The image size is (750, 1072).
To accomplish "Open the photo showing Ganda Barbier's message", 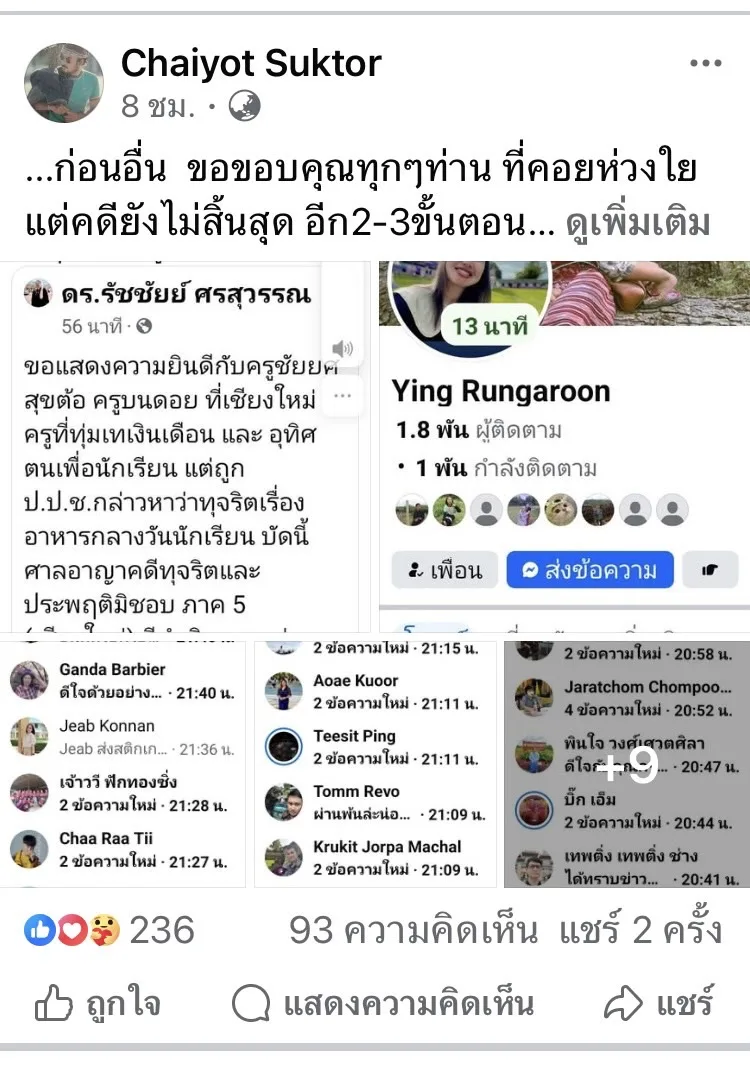I will [x=123, y=763].
